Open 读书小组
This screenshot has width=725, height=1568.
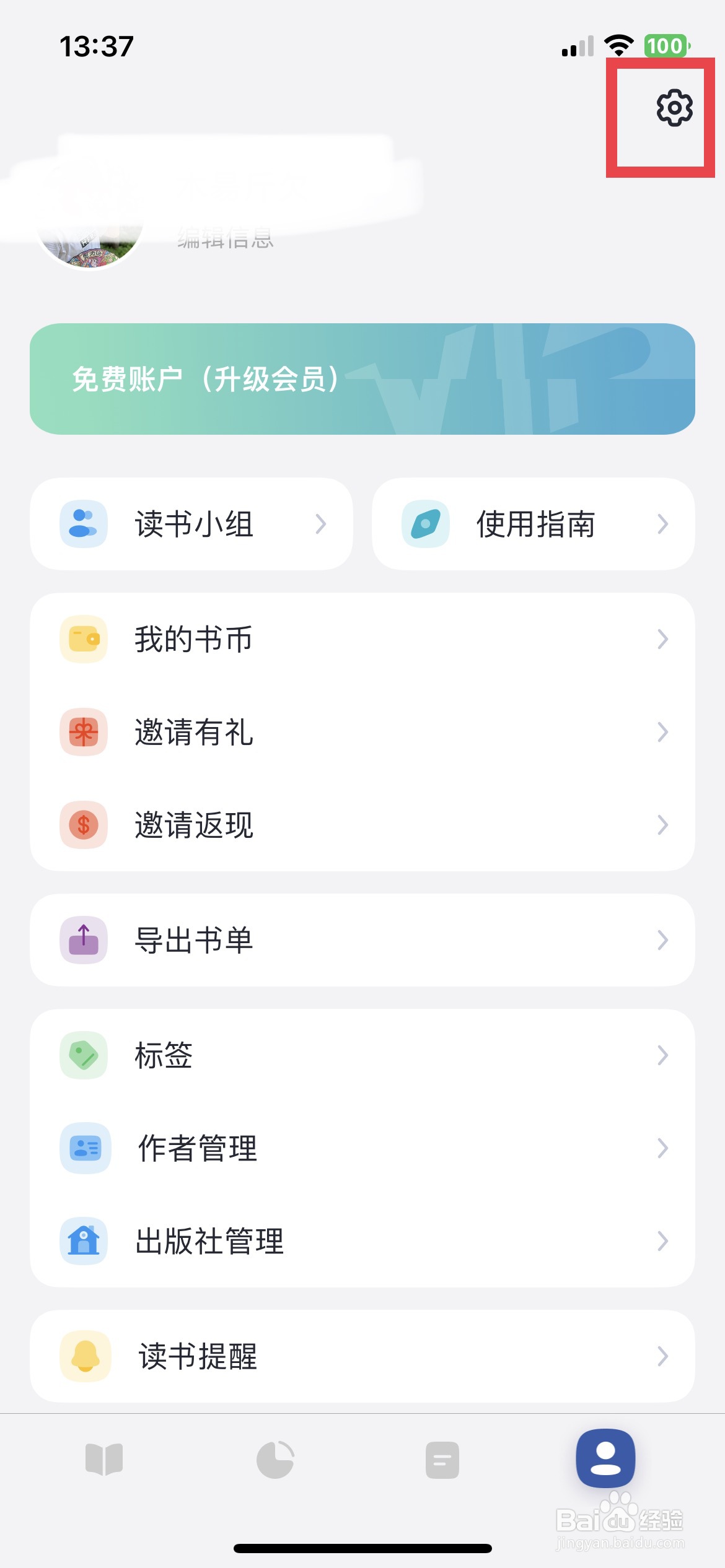(x=191, y=524)
